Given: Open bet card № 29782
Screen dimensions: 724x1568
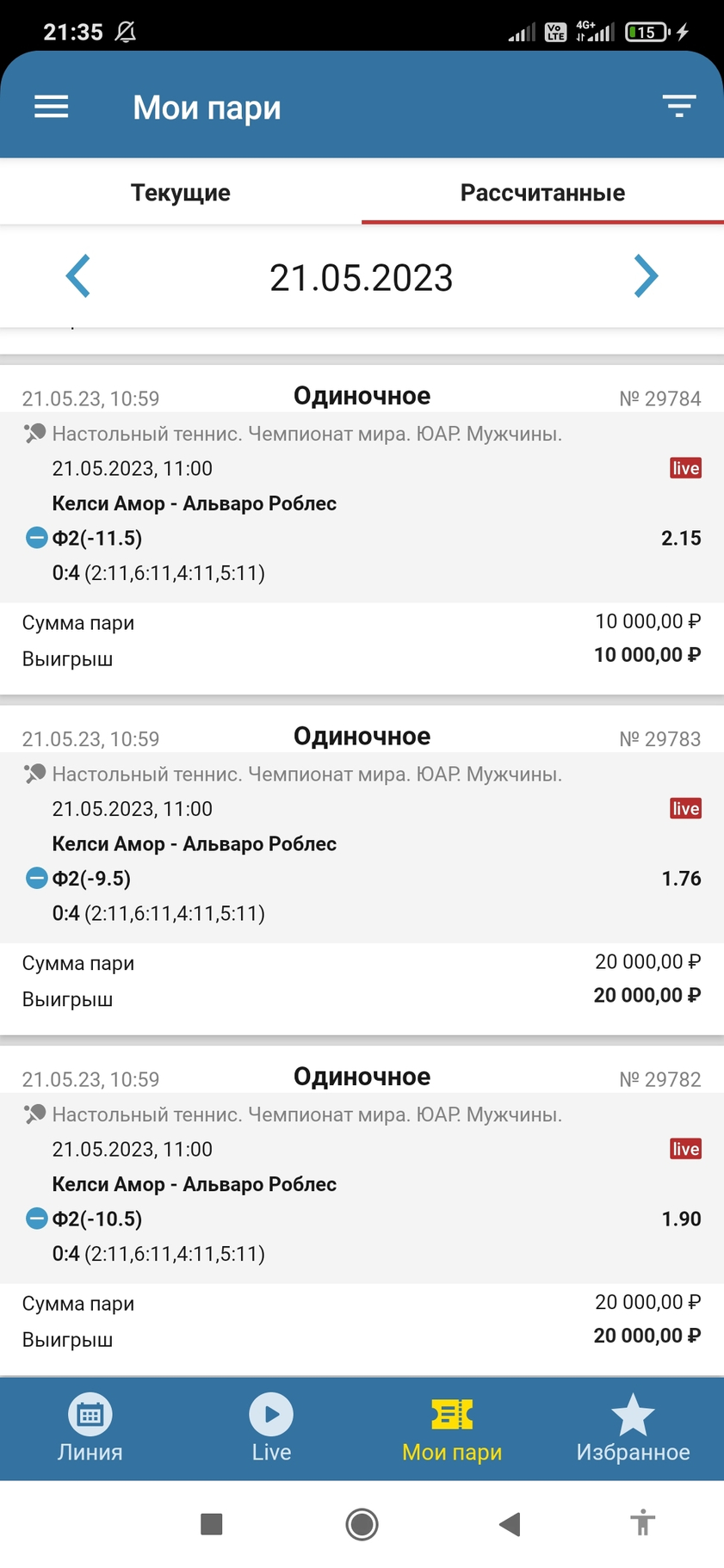Looking at the screenshot, I should 362,1210.
